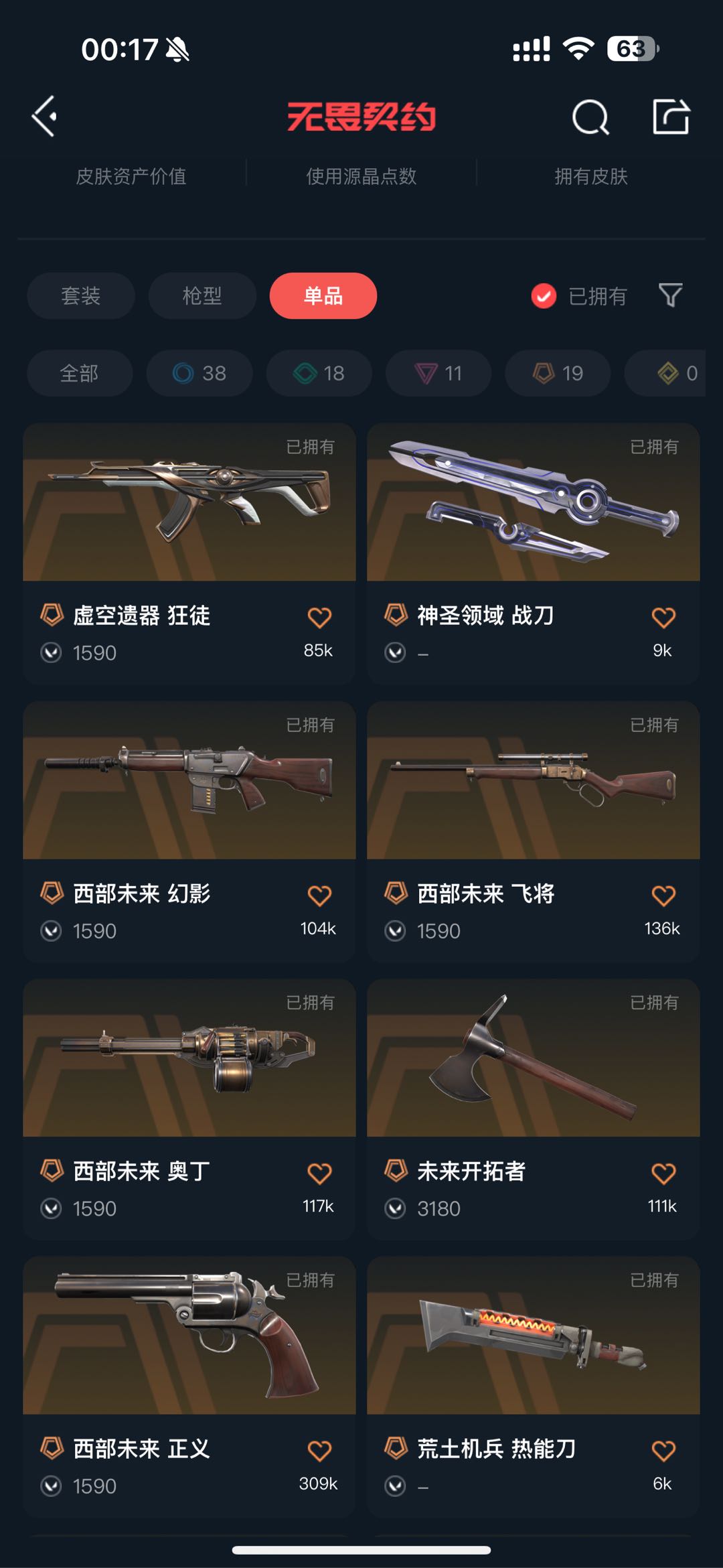Image resolution: width=723 pixels, height=1568 pixels.
Task: Open the search icon in the header
Action: tap(590, 118)
